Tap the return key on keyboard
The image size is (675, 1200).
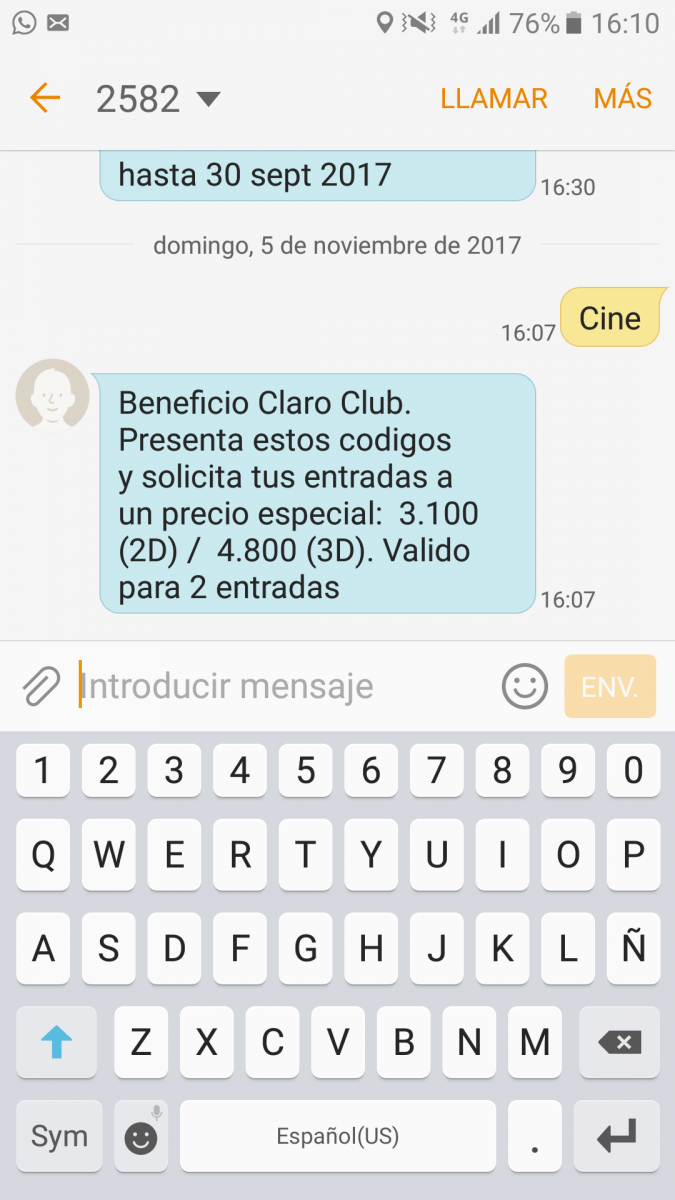[x=616, y=1136]
